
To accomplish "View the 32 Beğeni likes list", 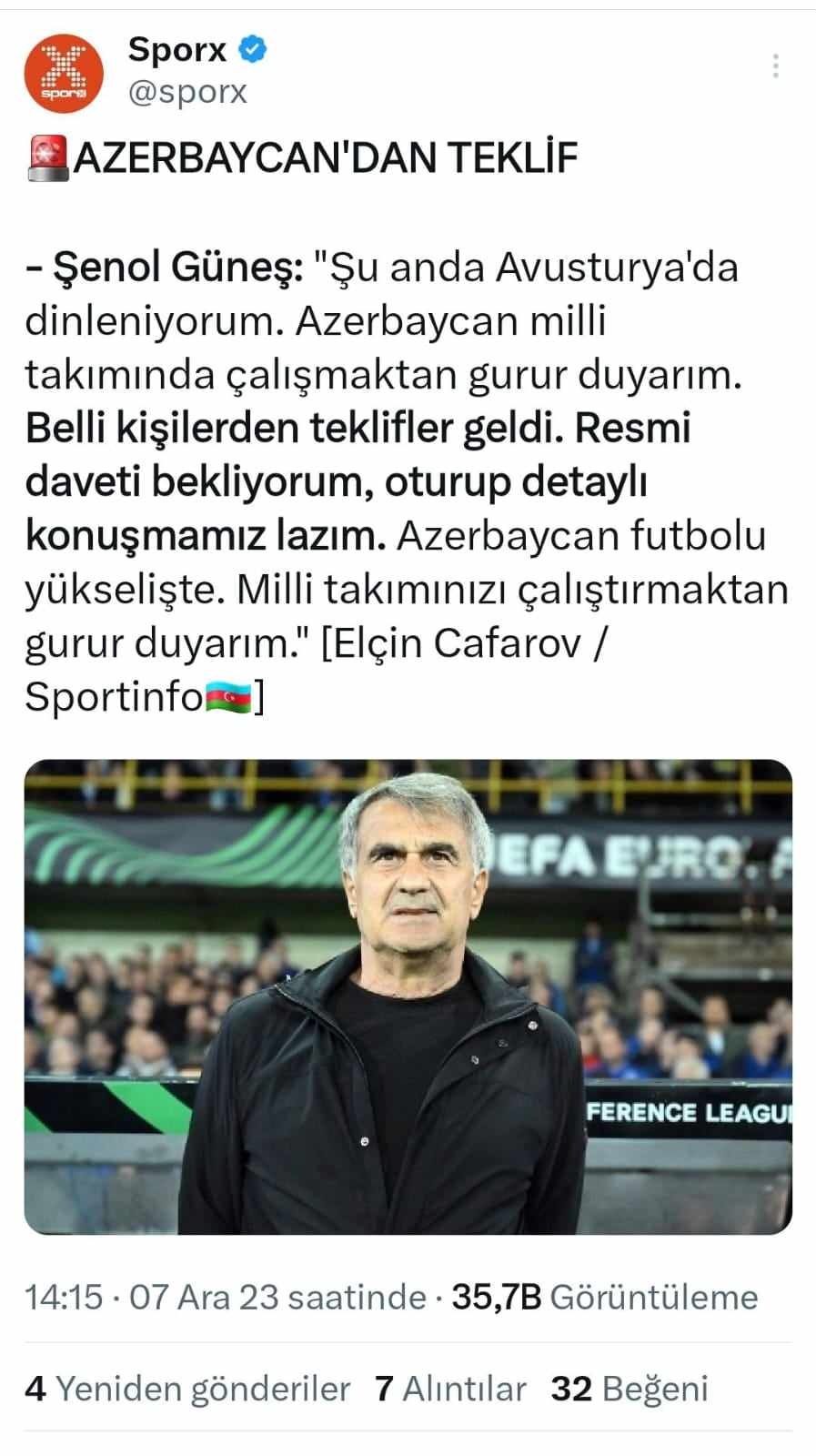I will click(629, 1389).
